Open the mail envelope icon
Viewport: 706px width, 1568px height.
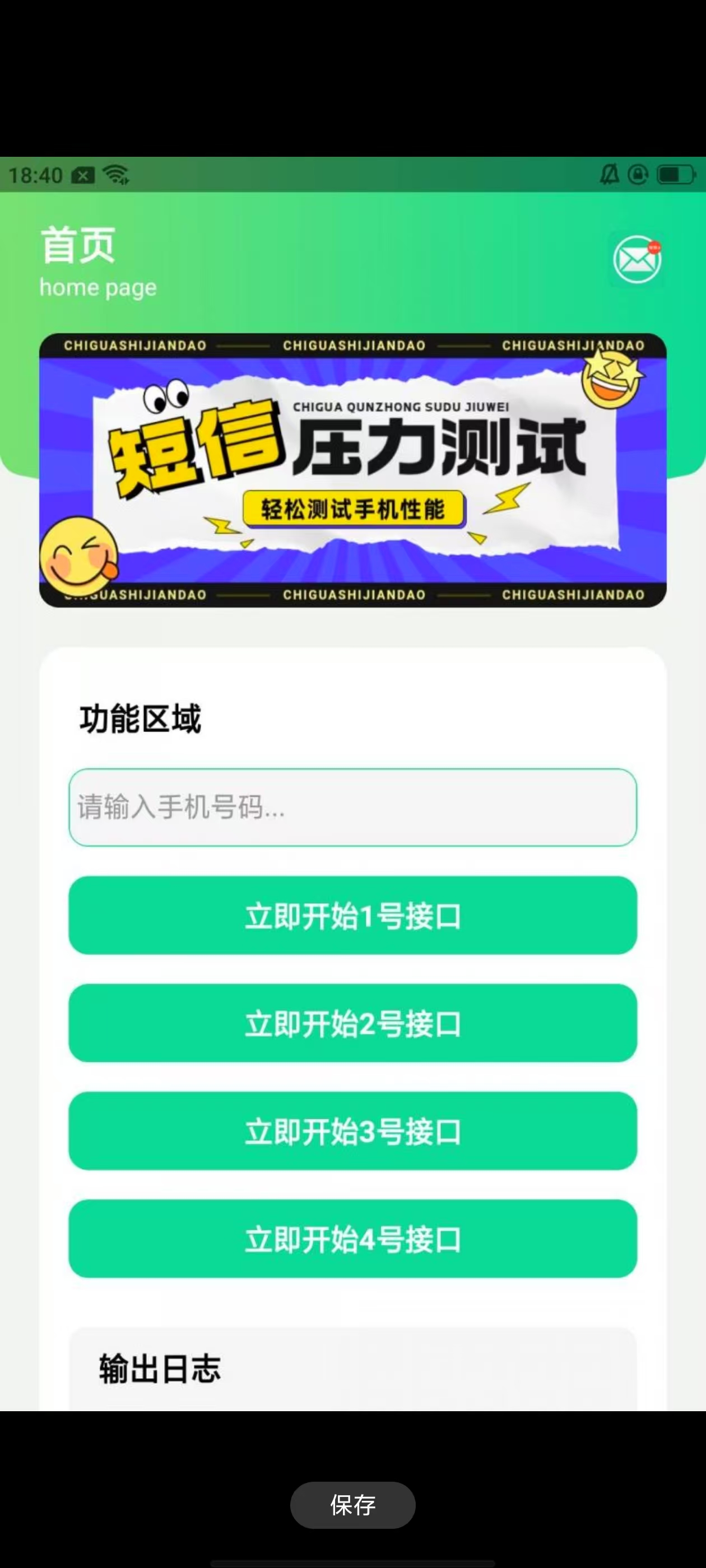pos(637,260)
